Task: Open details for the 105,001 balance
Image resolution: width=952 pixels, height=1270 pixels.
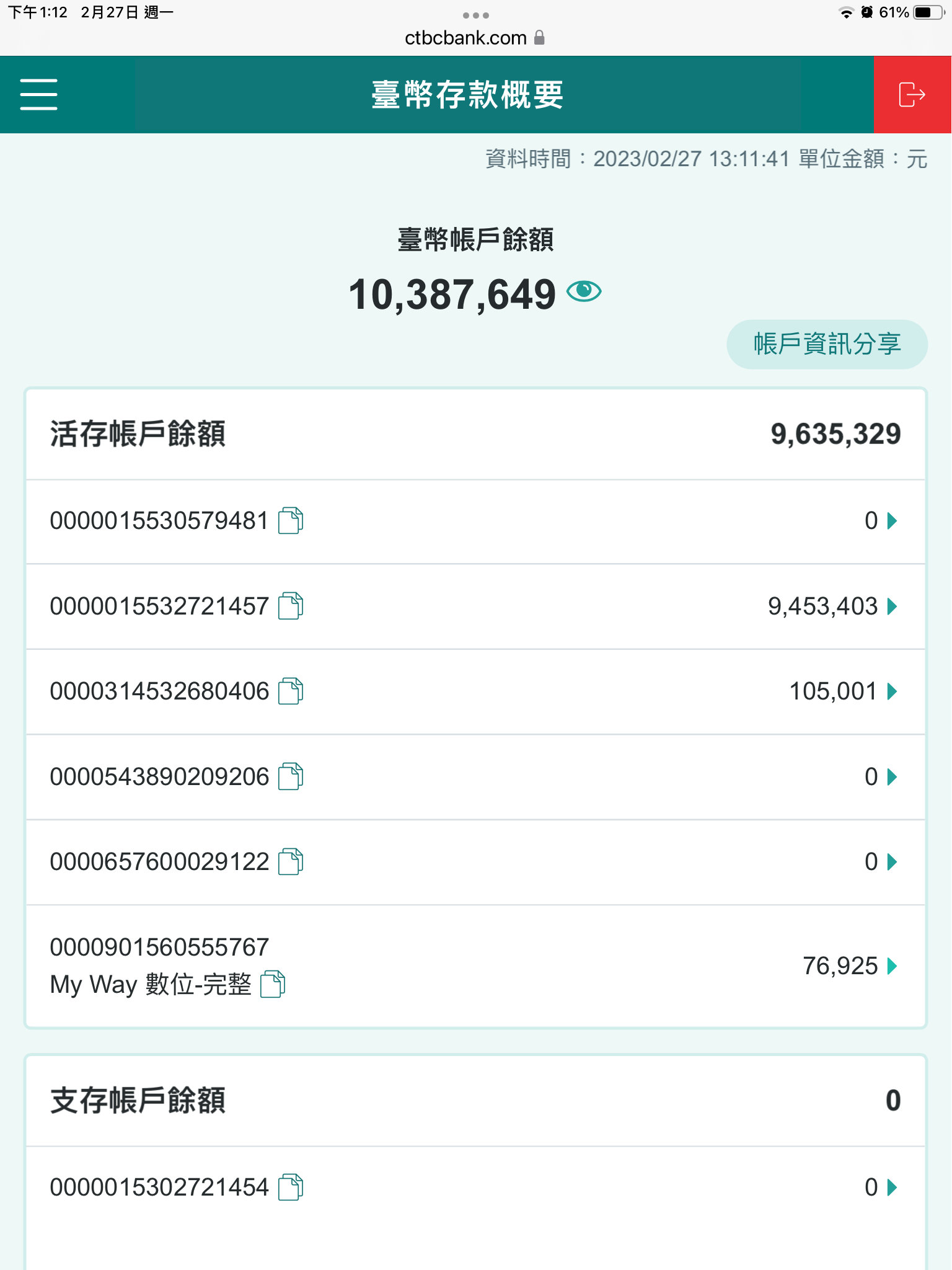Action: tap(892, 691)
